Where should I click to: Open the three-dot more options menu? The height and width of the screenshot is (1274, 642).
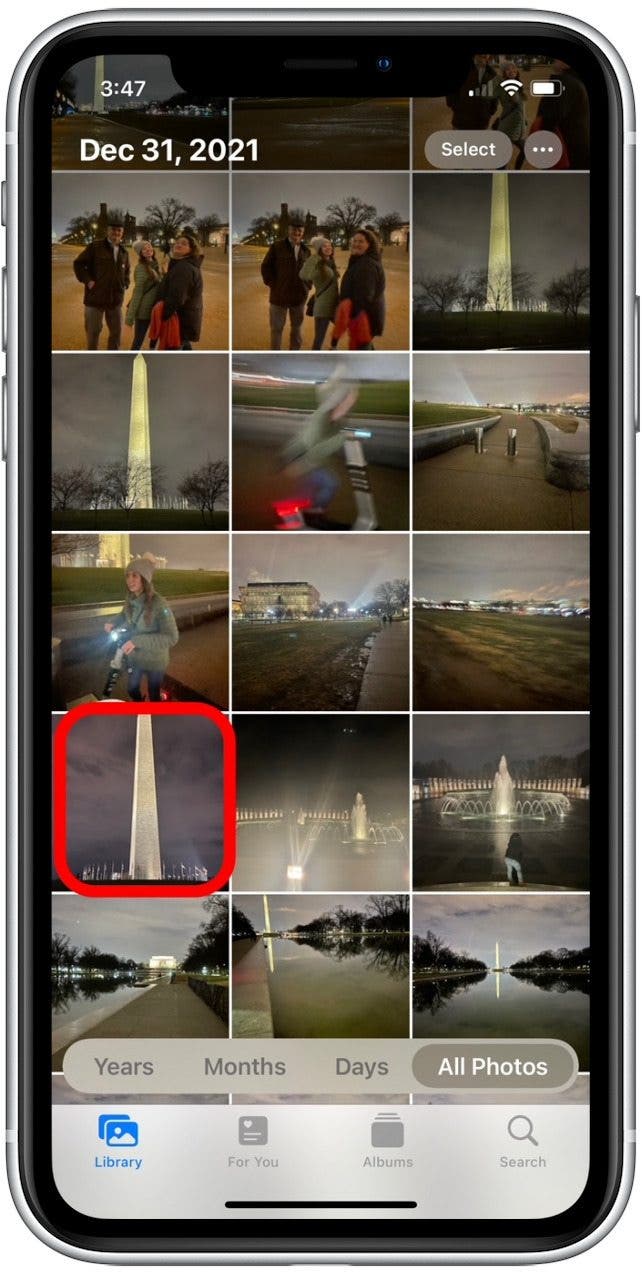(544, 150)
